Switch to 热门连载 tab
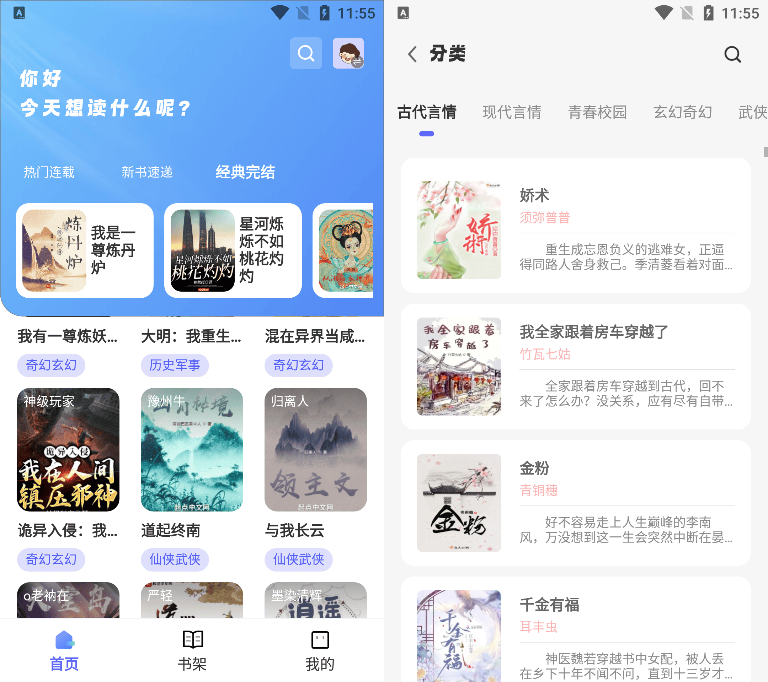Screen dimensions: 768x682 pyautogui.click(x=49, y=172)
